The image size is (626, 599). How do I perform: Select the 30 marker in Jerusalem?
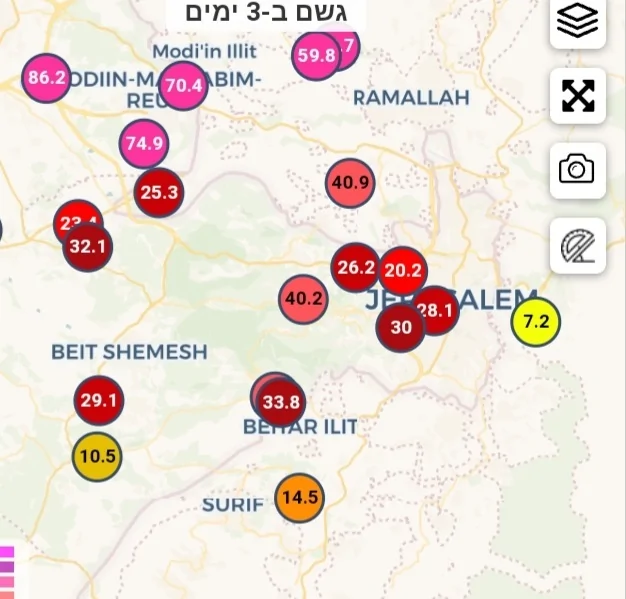400,327
